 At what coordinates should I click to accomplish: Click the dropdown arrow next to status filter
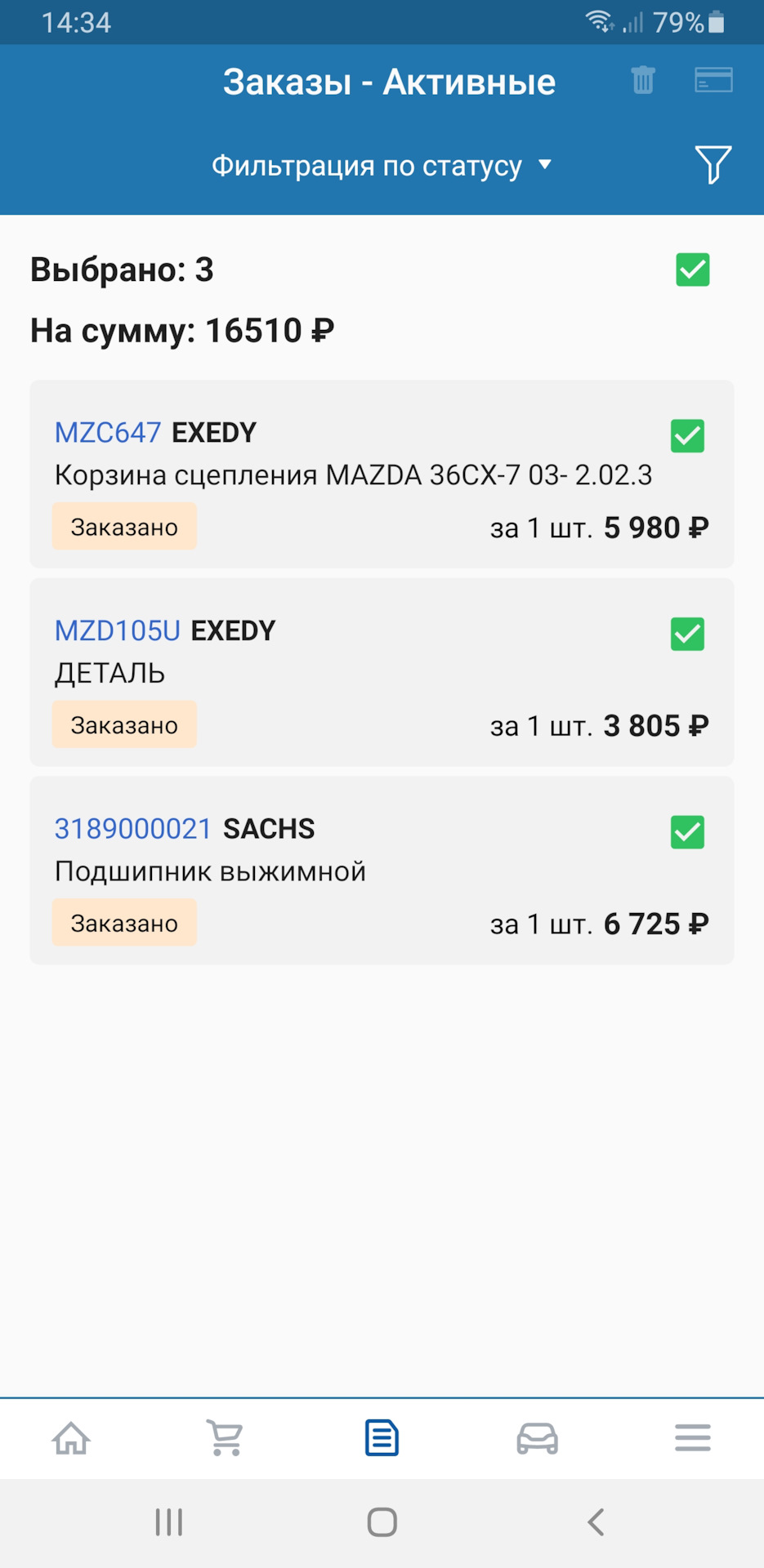coord(546,164)
